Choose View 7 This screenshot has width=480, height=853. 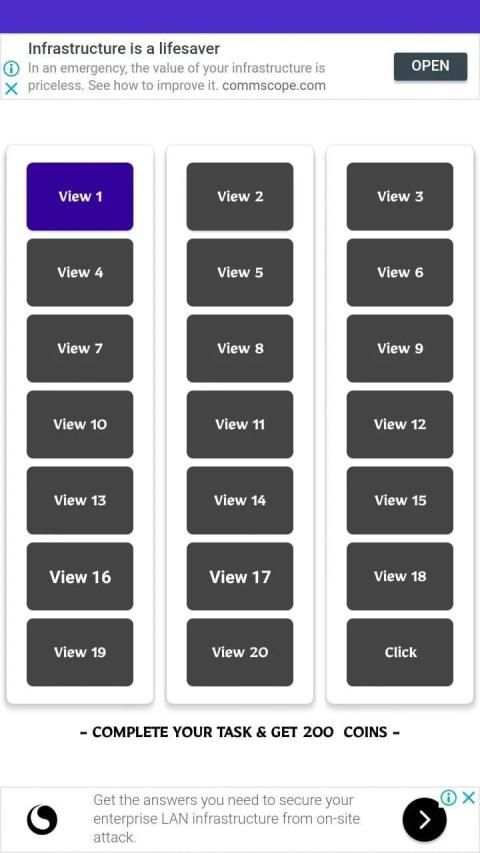click(x=80, y=348)
